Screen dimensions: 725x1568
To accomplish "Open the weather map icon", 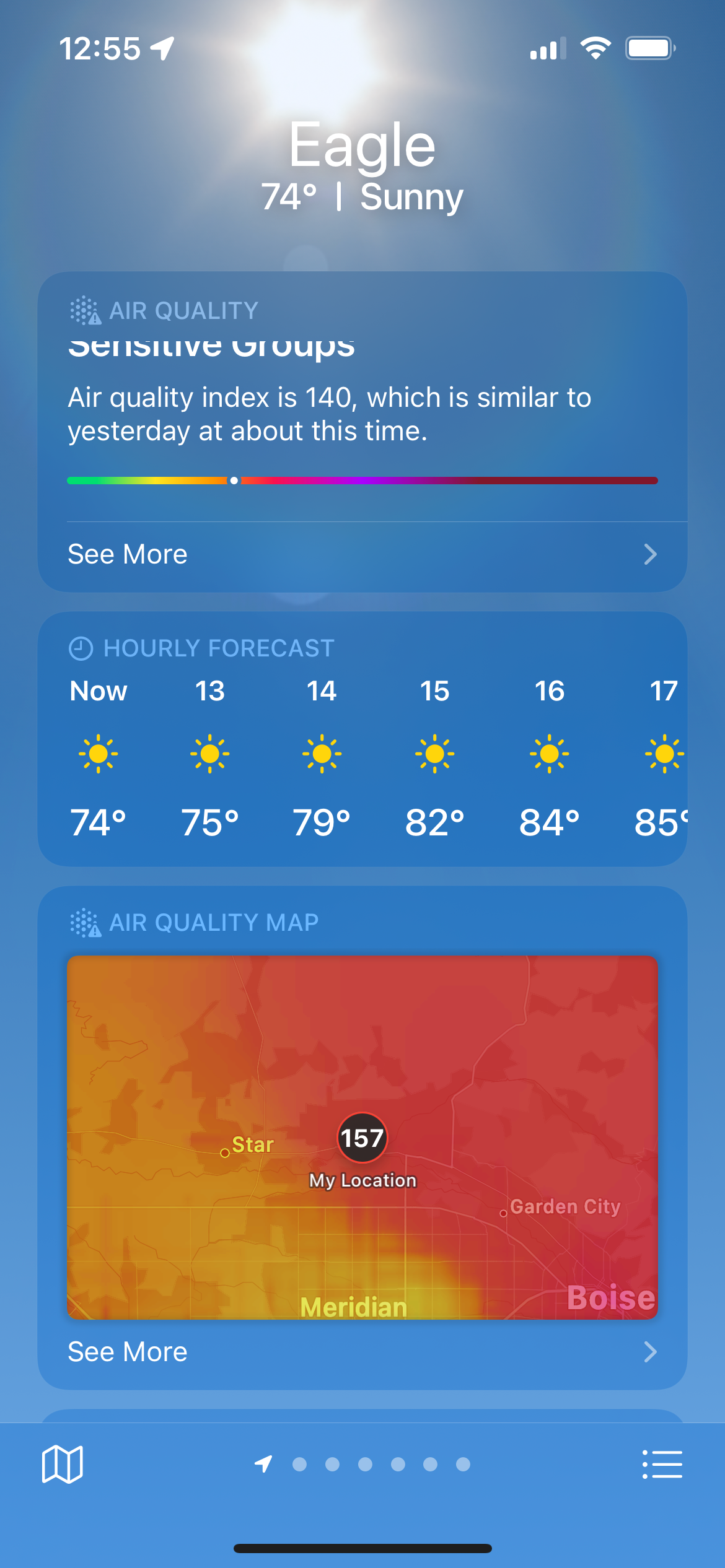I will pyautogui.click(x=62, y=1464).
